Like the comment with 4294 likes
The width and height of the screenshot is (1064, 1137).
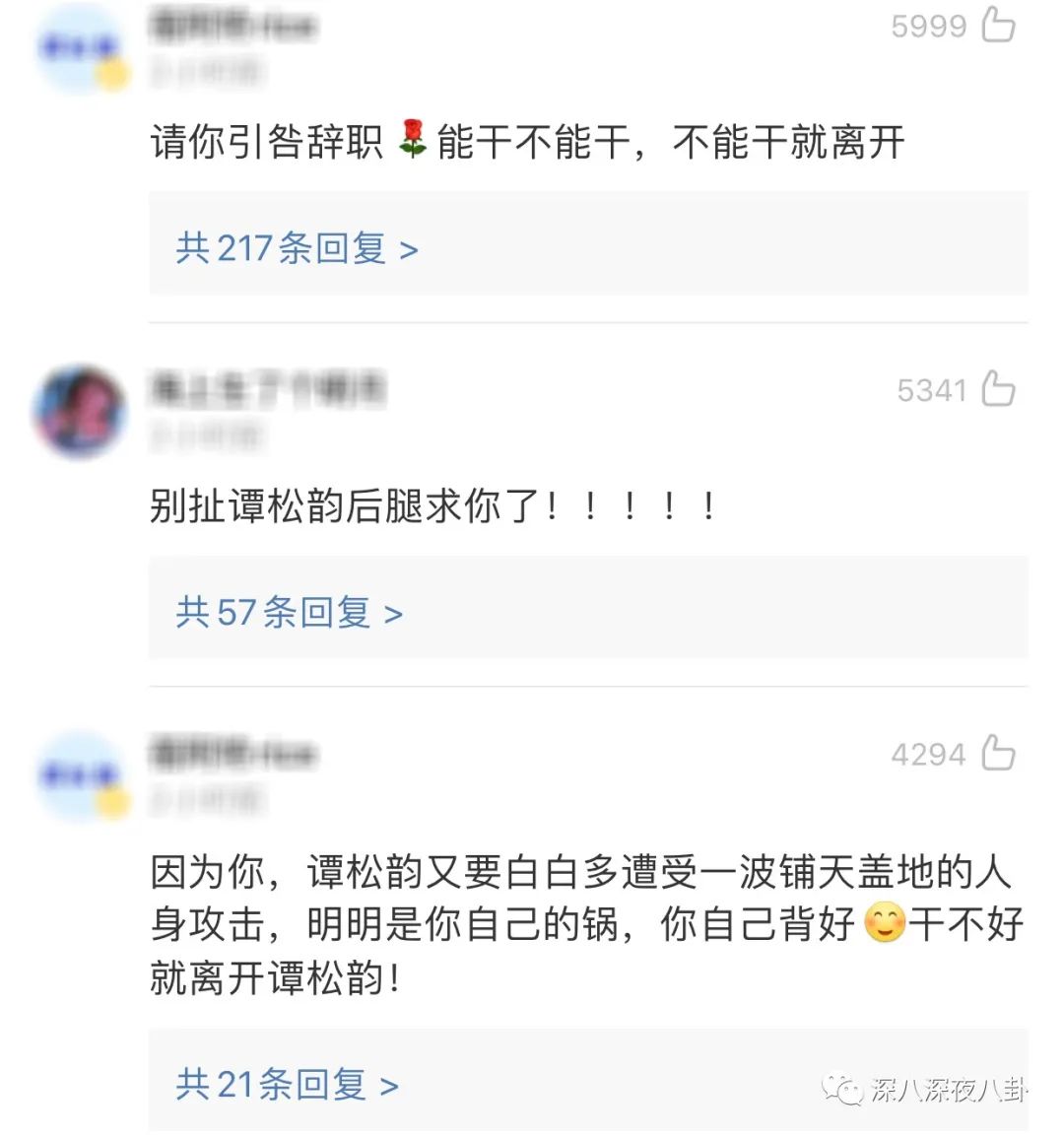click(x=998, y=754)
